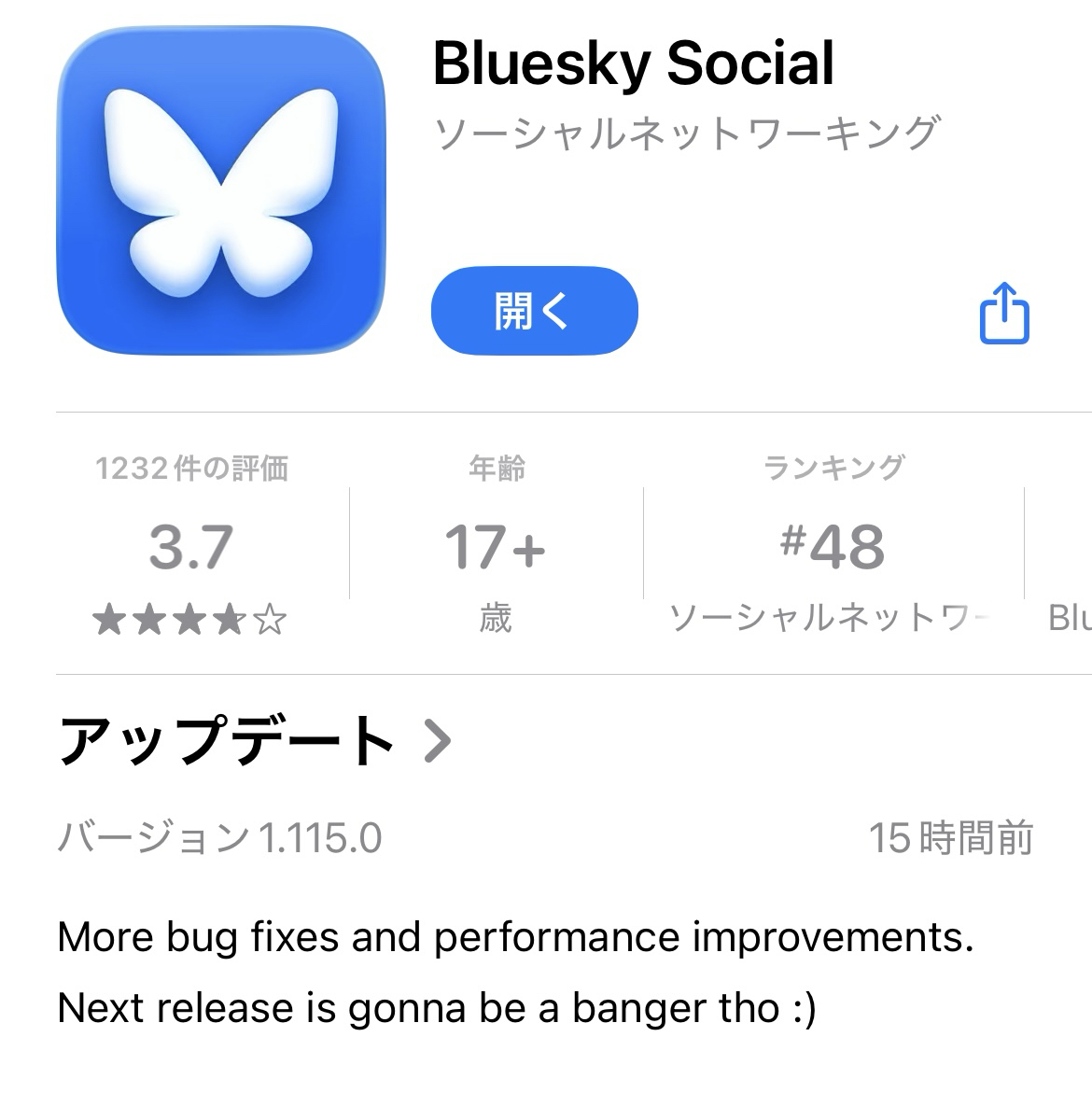1092x1107 pixels.
Task: Tap the 開く button to open Bluesky
Action: pyautogui.click(x=534, y=311)
